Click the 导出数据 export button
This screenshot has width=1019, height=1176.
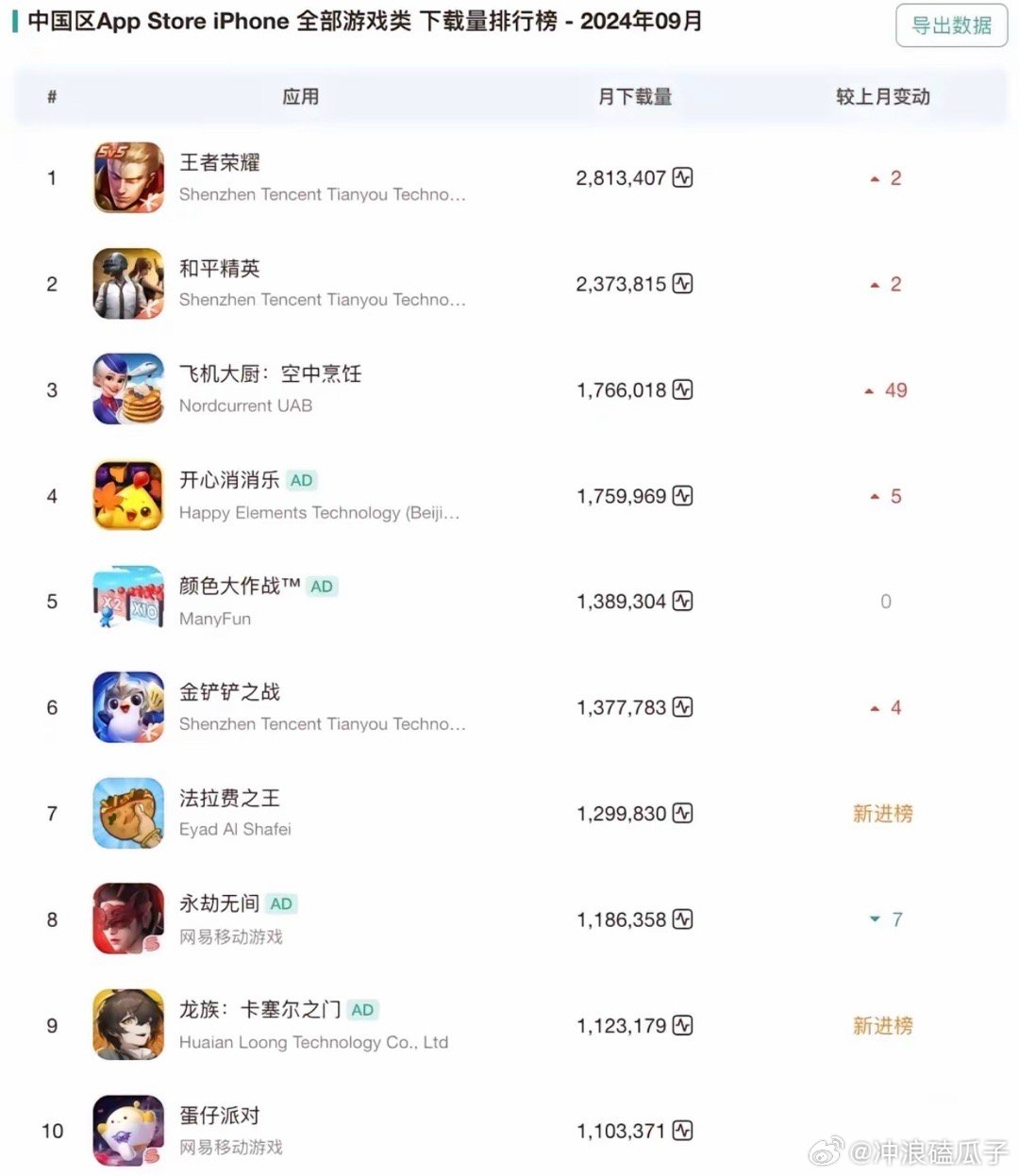[950, 26]
